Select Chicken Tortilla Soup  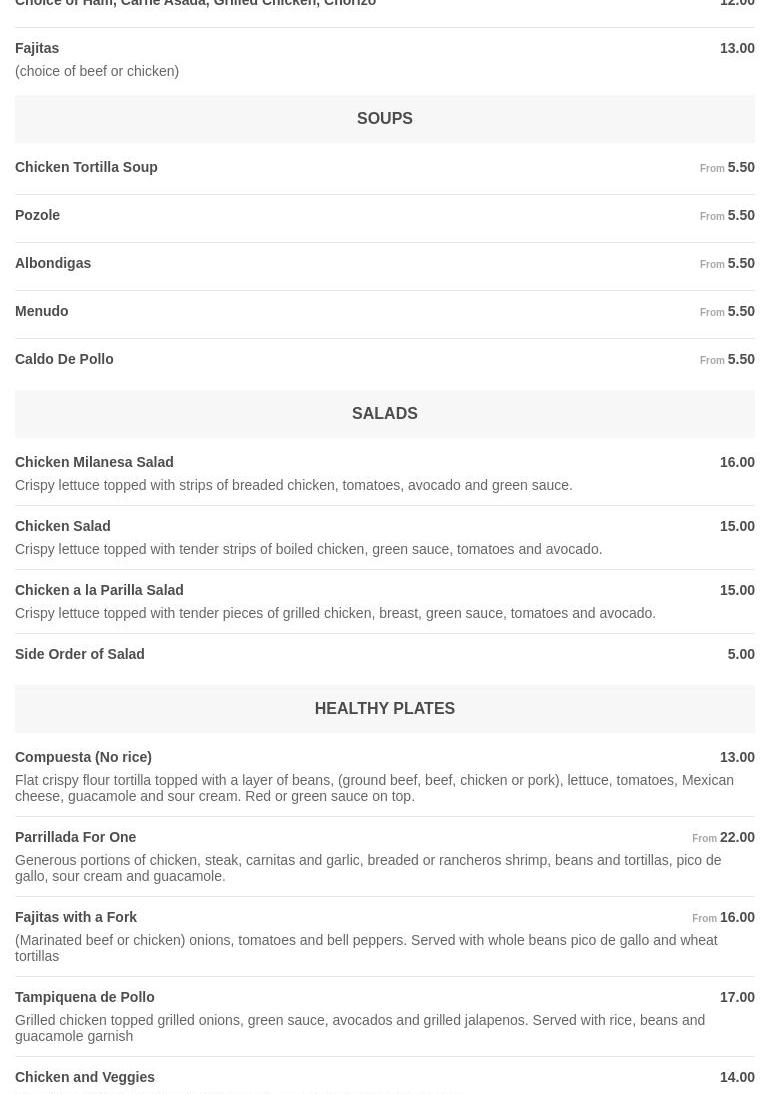(86, 167)
